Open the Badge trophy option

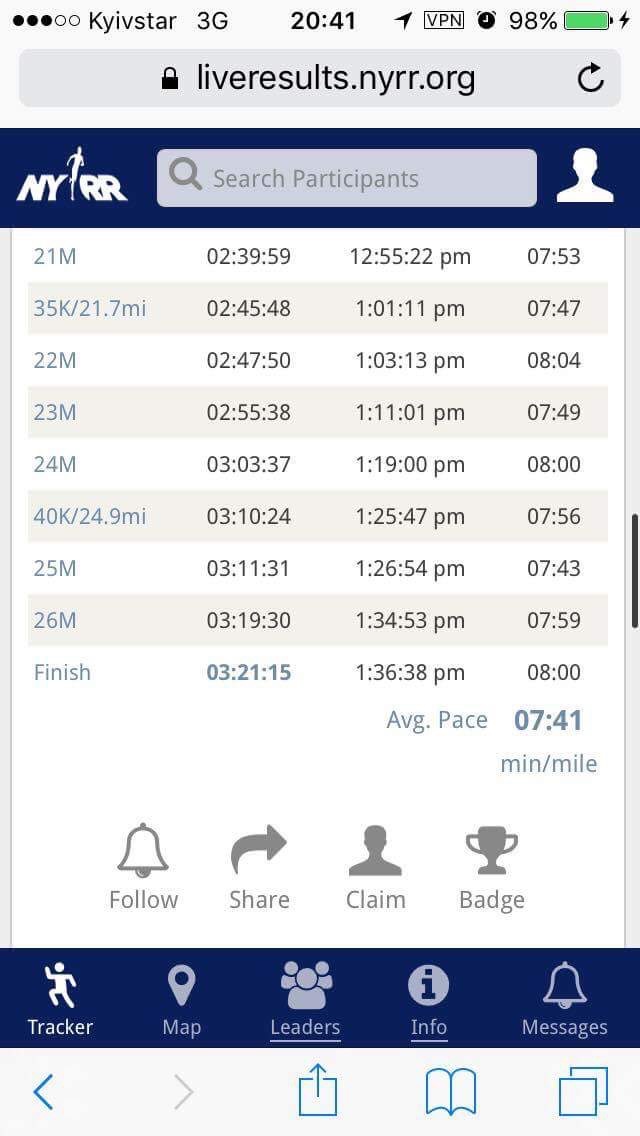(x=491, y=866)
